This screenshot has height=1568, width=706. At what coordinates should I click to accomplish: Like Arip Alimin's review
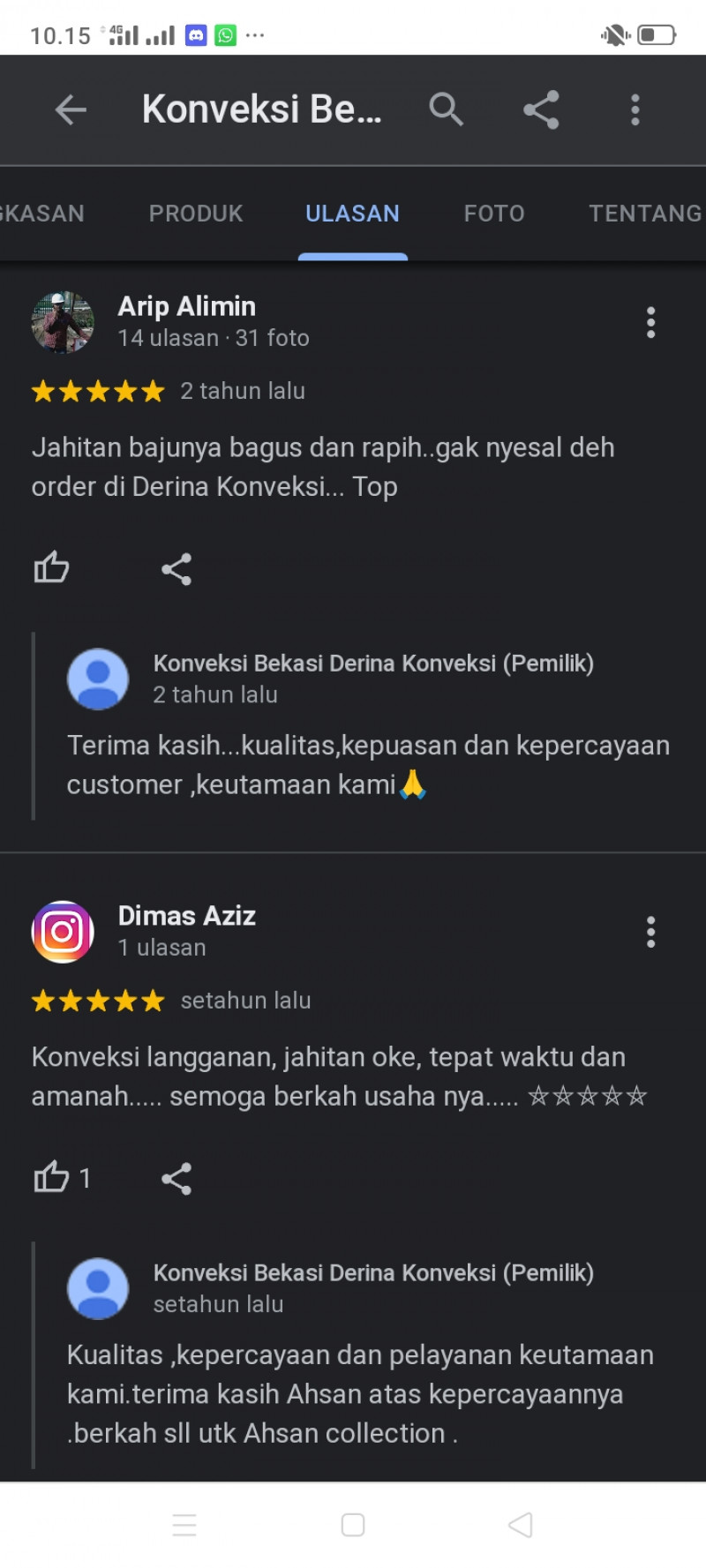point(51,568)
